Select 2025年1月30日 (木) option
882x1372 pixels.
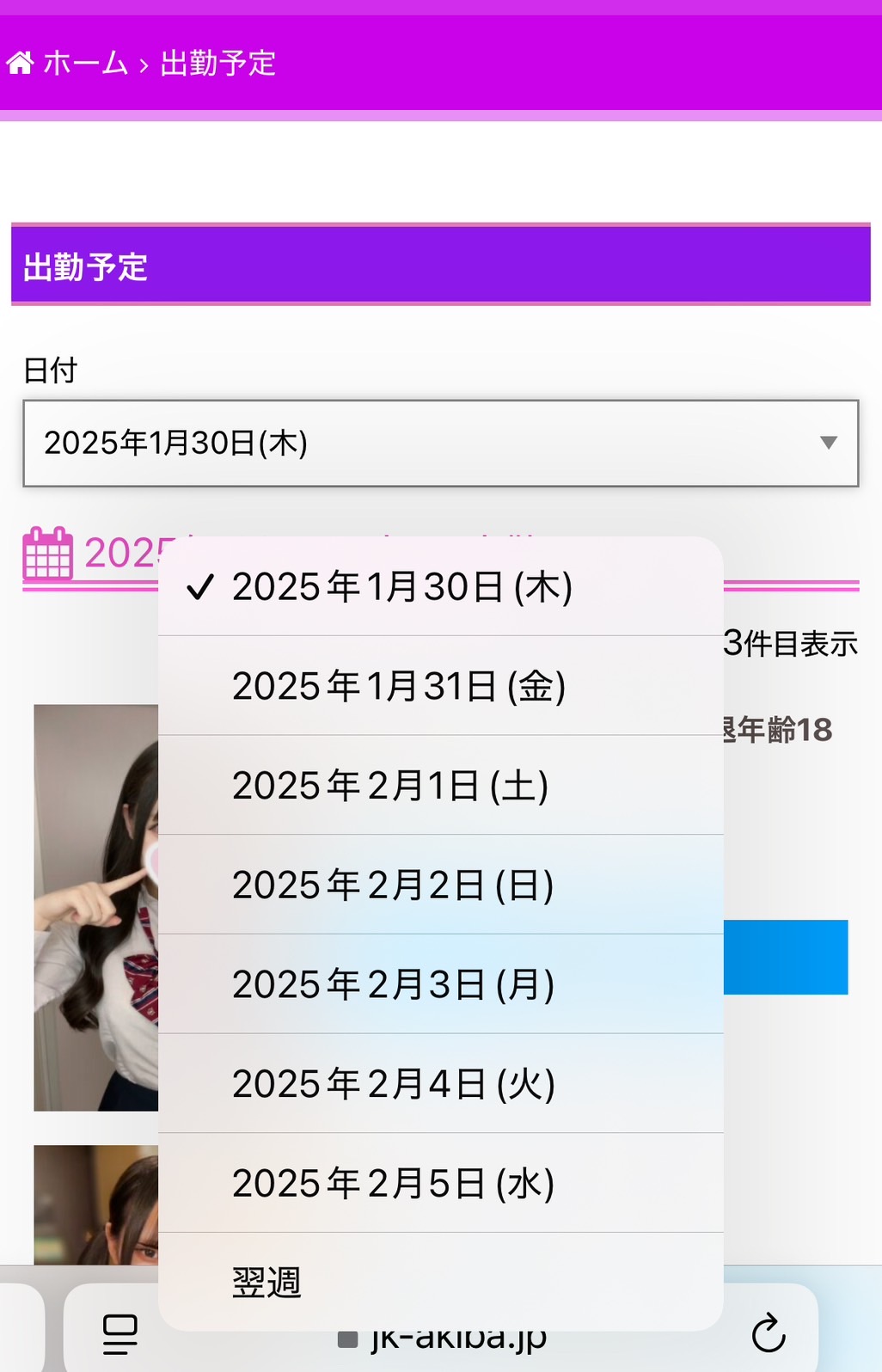pos(402,587)
